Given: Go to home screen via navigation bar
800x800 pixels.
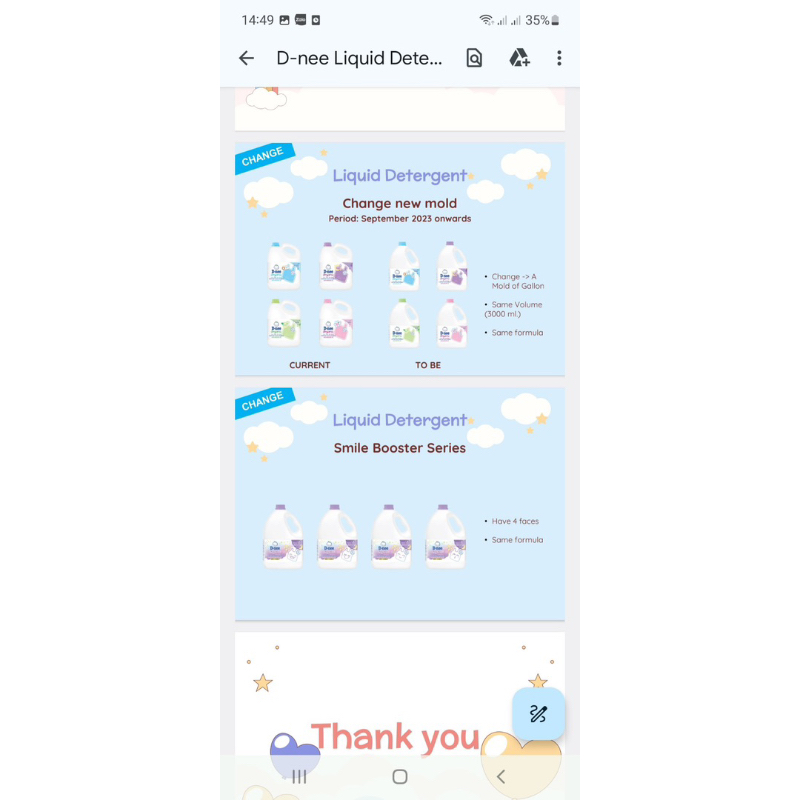Looking at the screenshot, I should (x=400, y=776).
